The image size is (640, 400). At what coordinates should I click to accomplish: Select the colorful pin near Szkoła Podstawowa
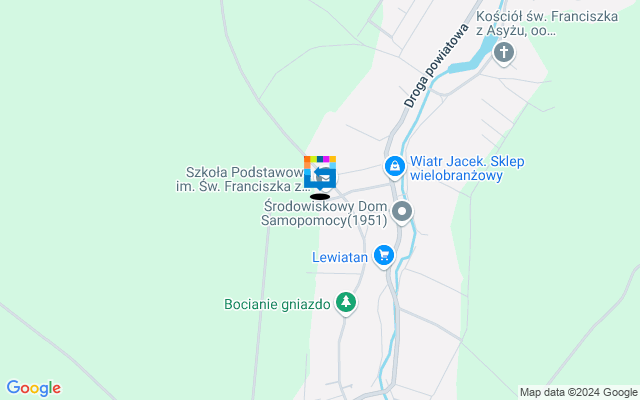tap(320, 173)
